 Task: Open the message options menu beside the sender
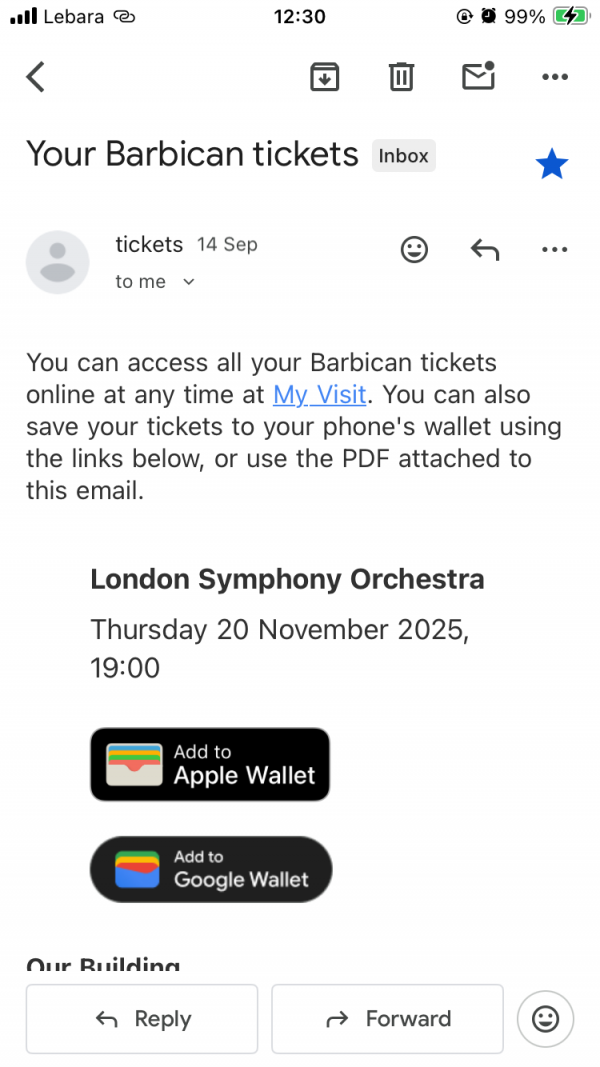[554, 249]
